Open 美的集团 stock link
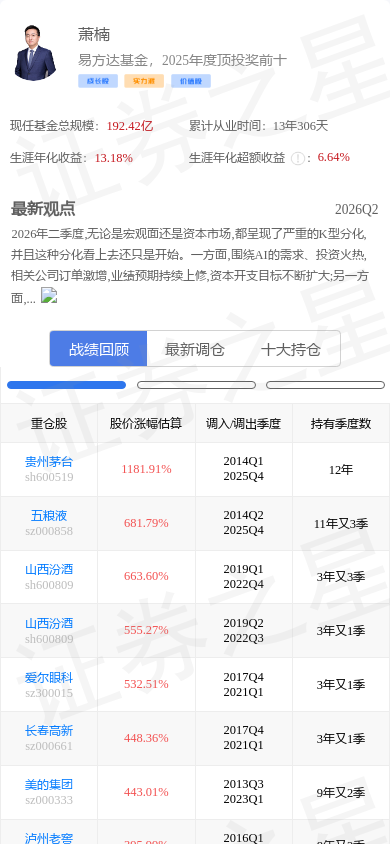 [49, 785]
